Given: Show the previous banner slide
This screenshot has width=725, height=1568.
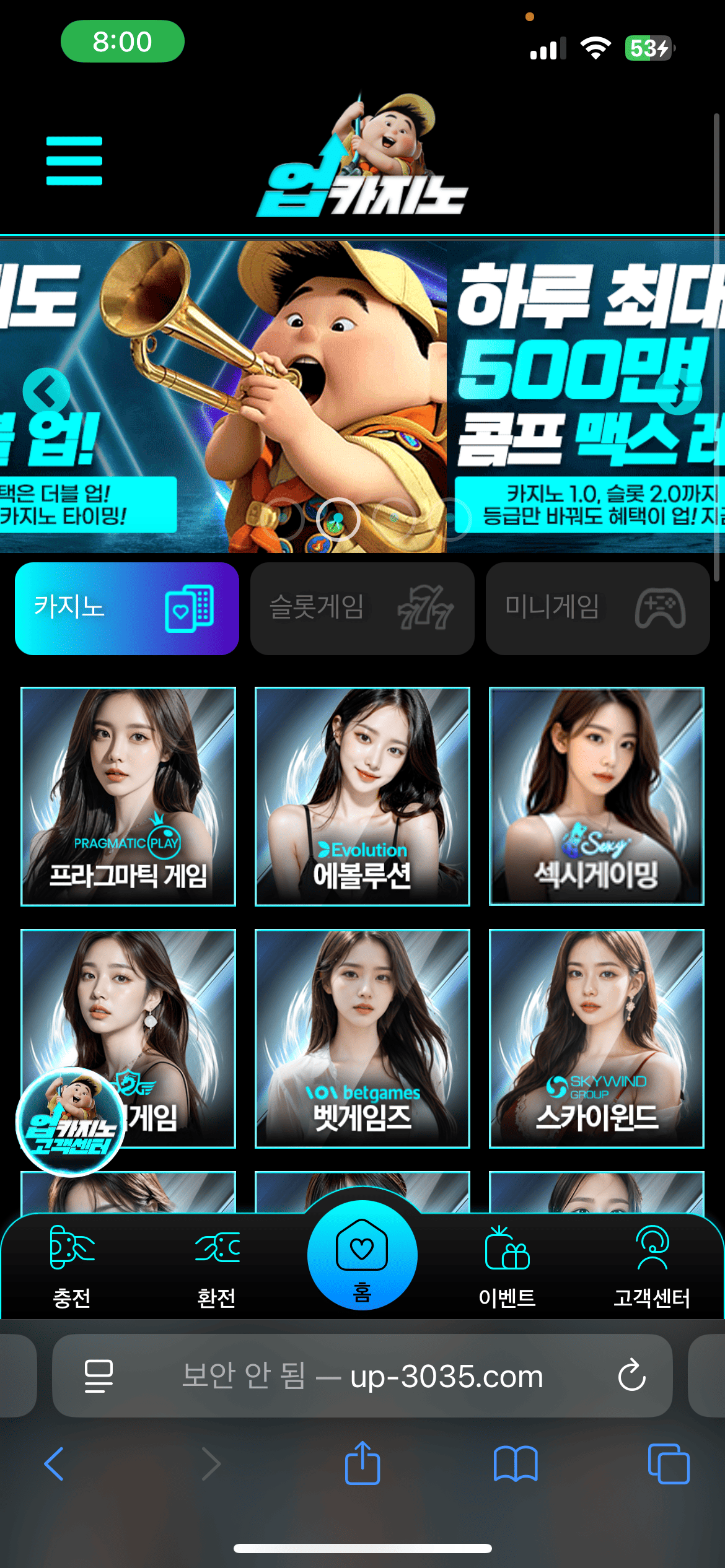Looking at the screenshot, I should click(46, 391).
